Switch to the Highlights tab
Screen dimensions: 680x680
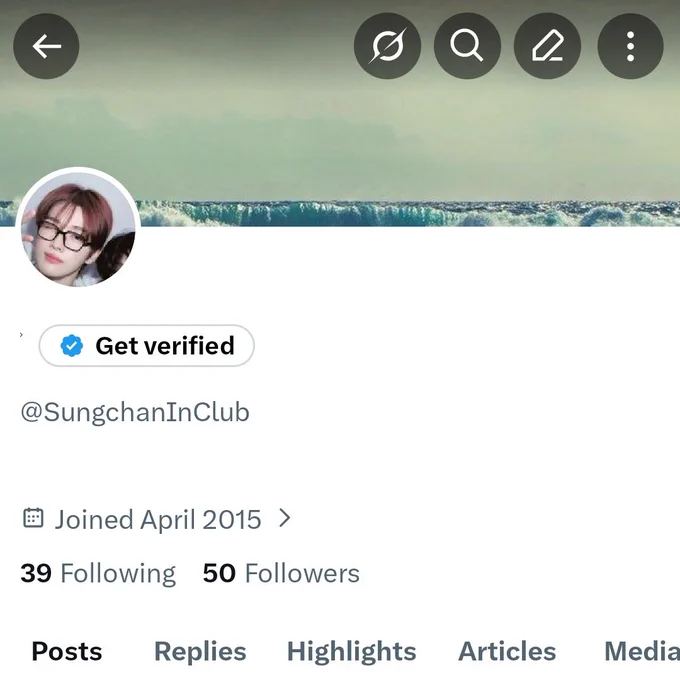click(351, 651)
